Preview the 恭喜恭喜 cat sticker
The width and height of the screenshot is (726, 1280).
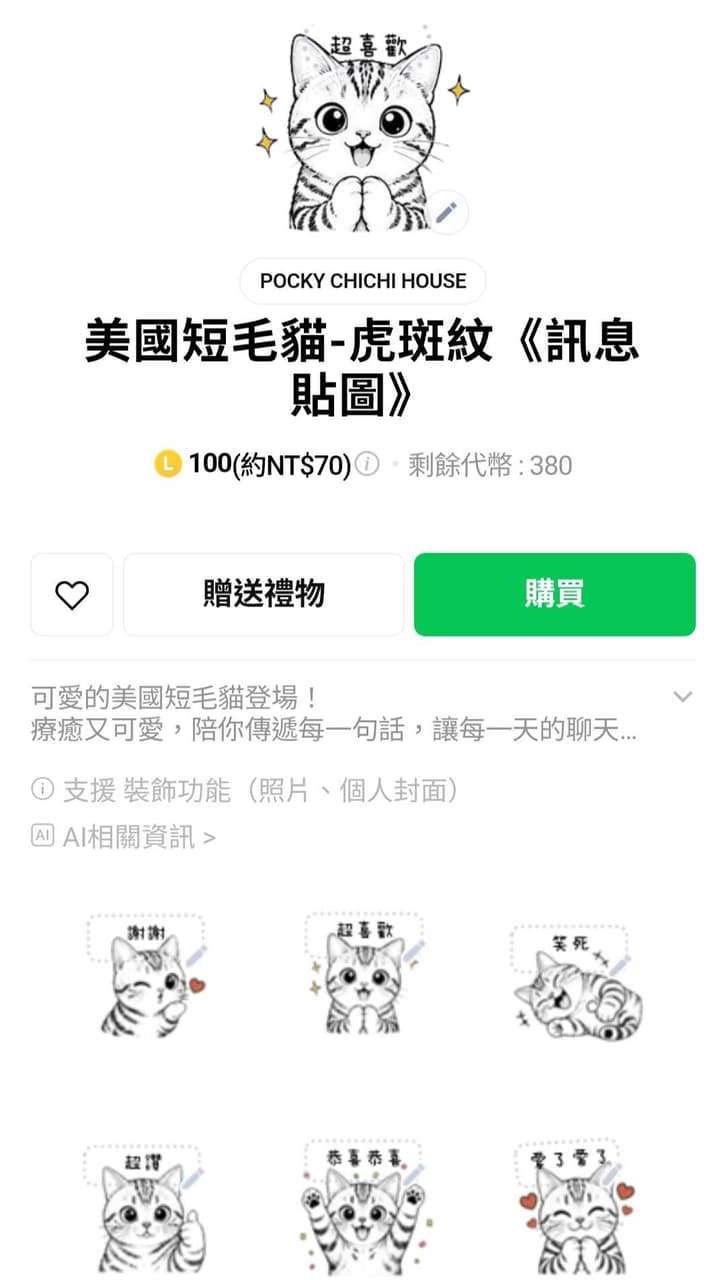click(363, 1207)
